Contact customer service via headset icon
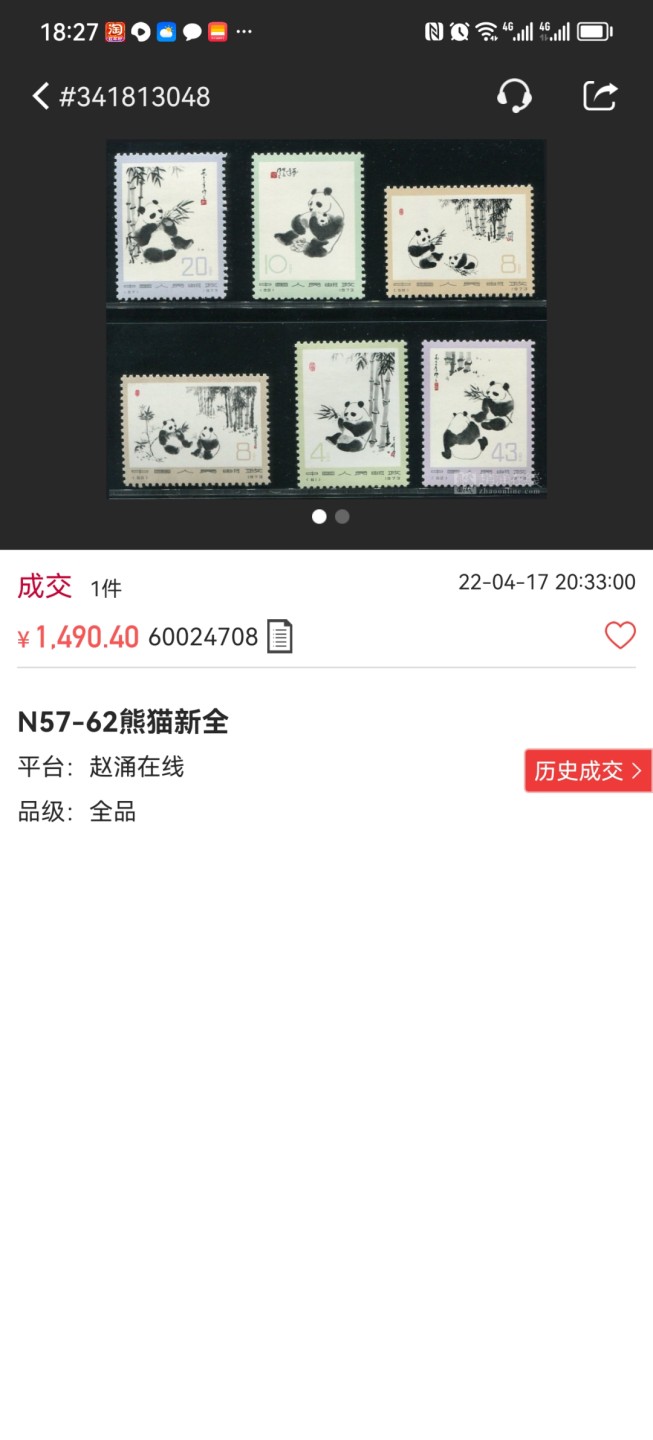 (514, 96)
